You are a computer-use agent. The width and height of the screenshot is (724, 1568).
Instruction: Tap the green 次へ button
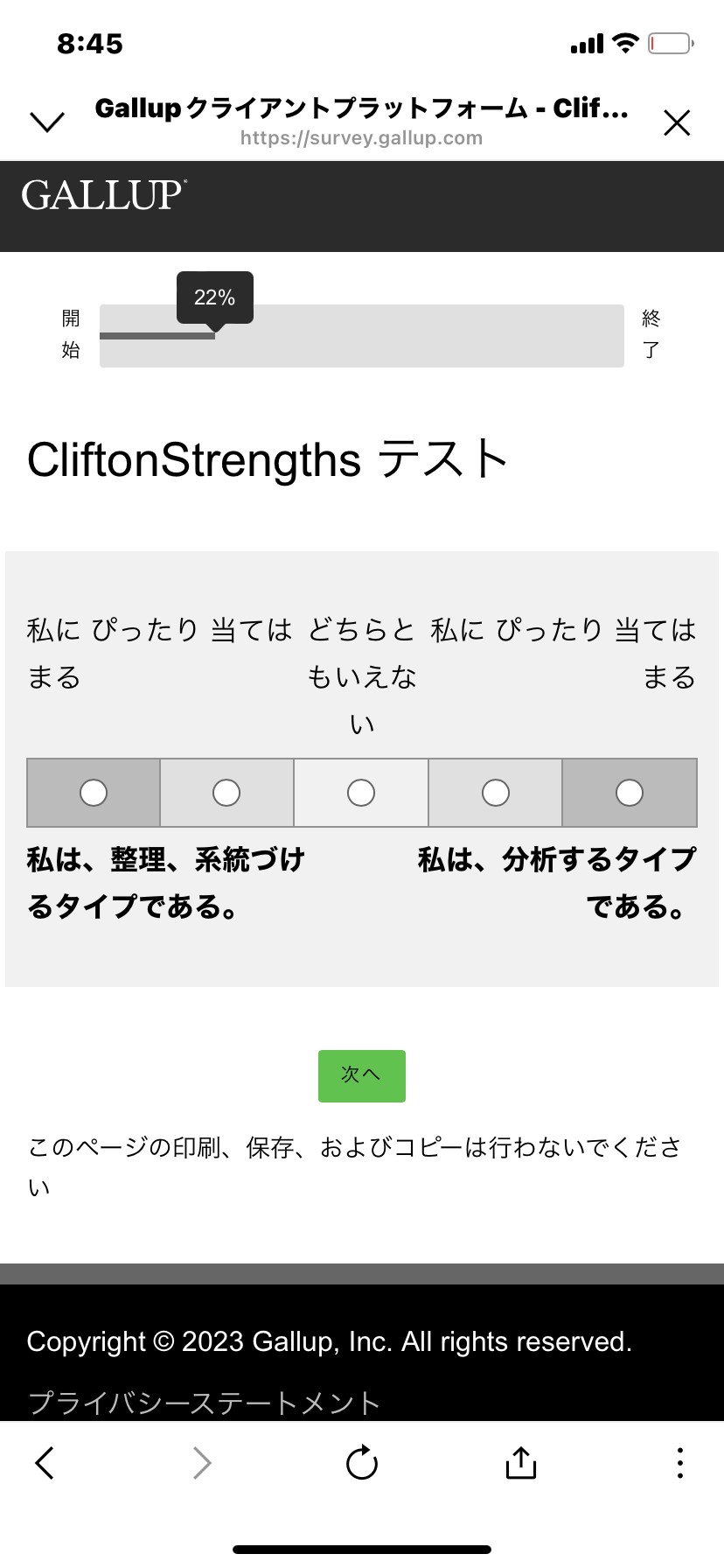click(x=362, y=1075)
